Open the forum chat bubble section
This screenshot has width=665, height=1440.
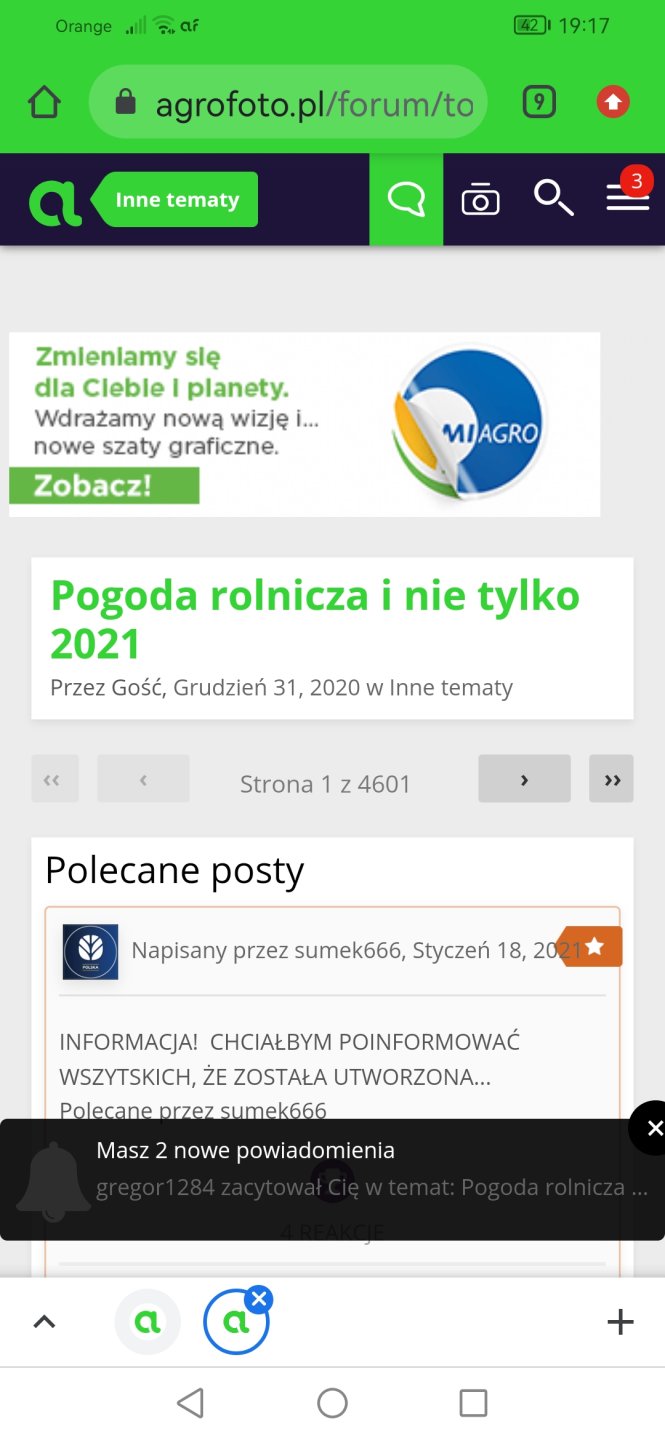click(x=406, y=199)
